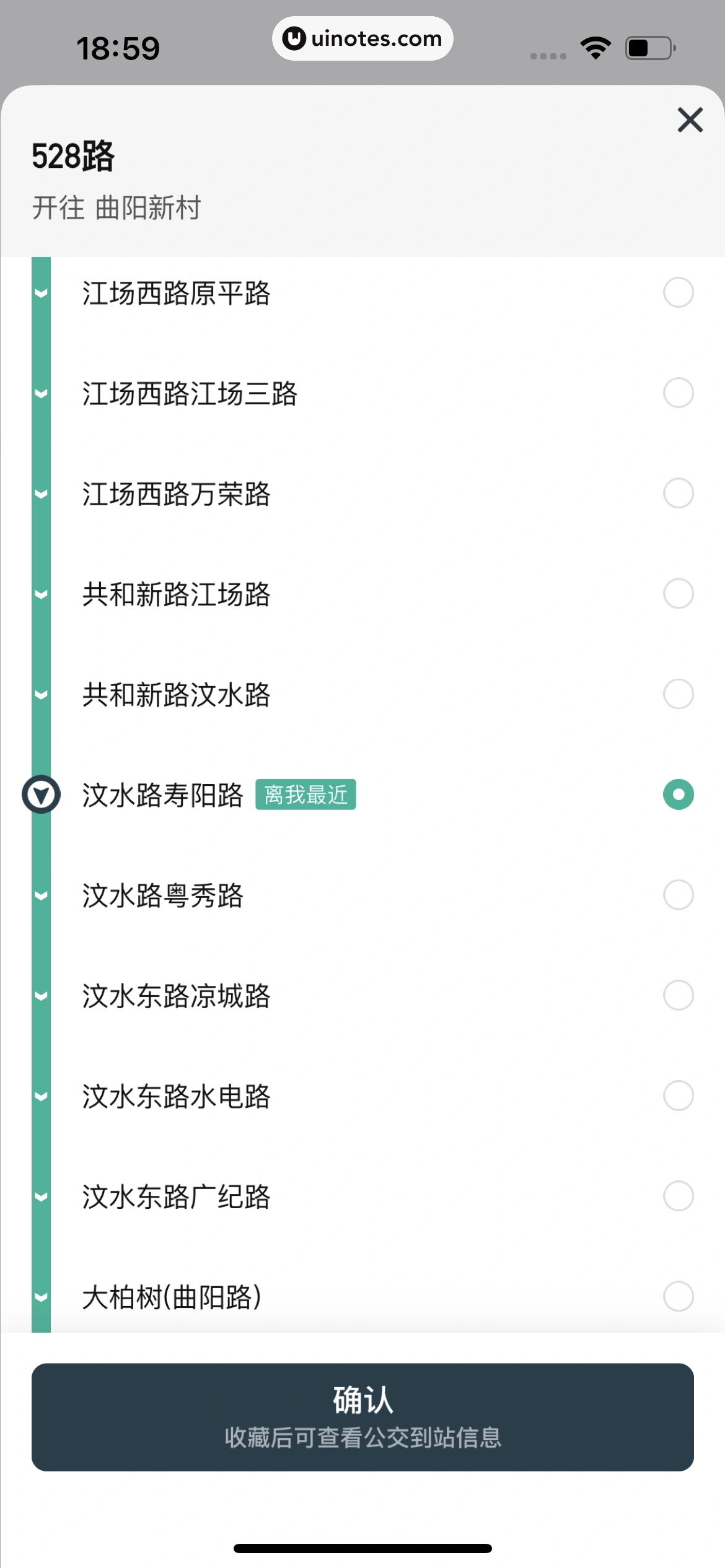Select the 汶水东路凉城路 stop
Screen dimensions: 725x1568
pyautogui.click(x=678, y=995)
